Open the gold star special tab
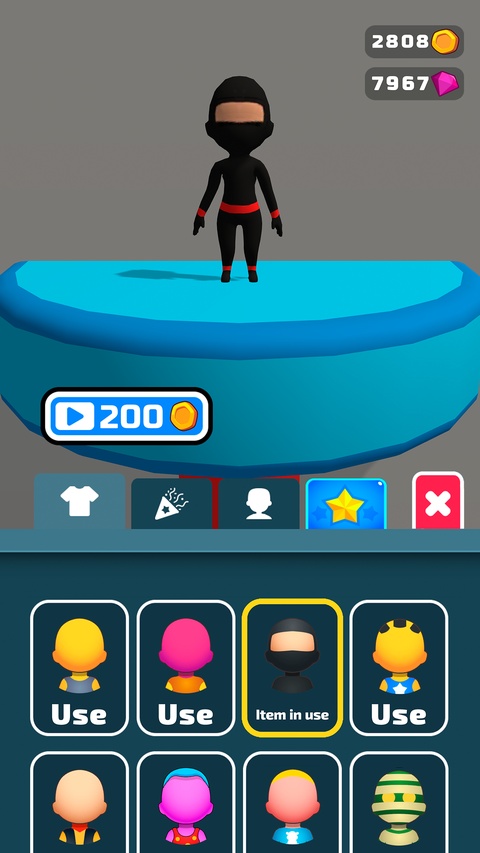The image size is (480, 853). pyautogui.click(x=346, y=504)
